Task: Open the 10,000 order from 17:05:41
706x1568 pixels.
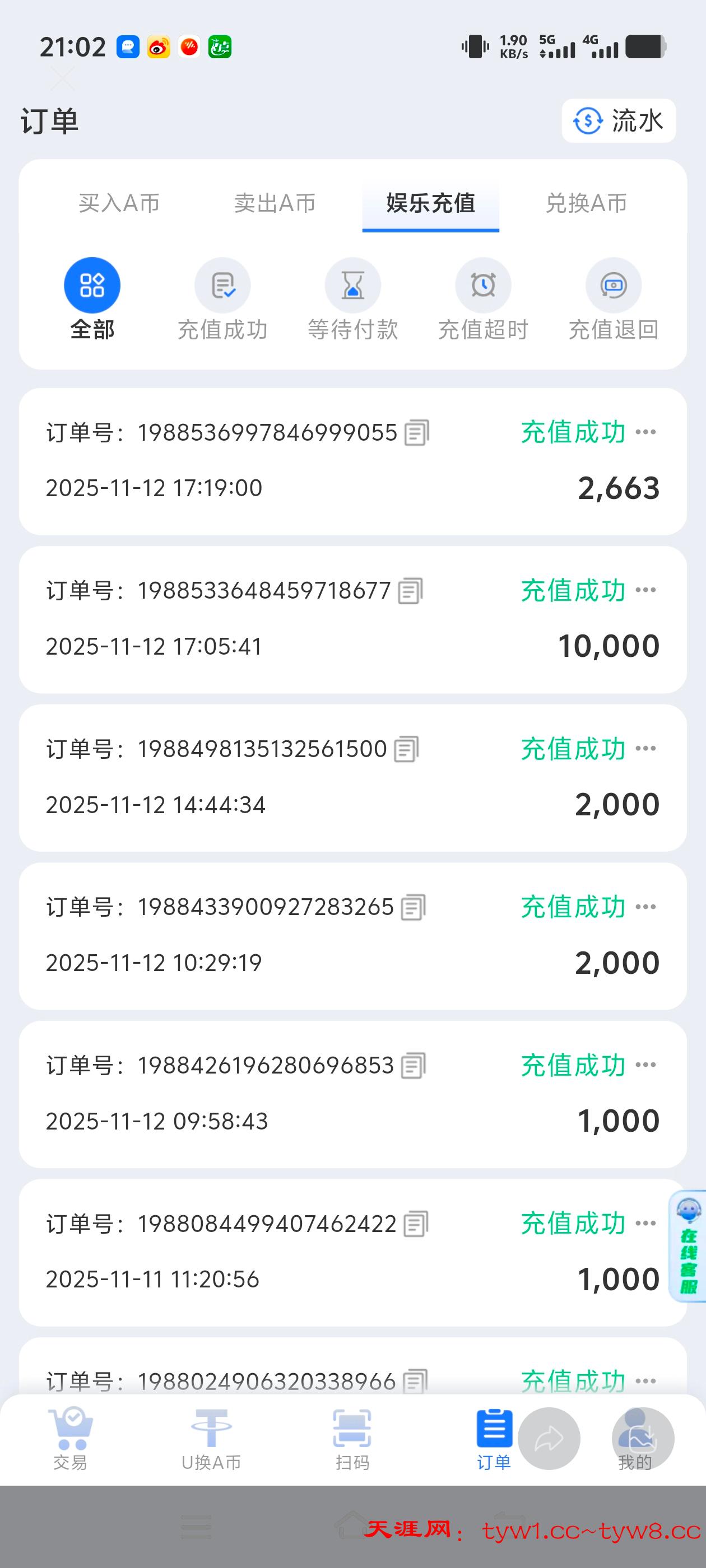Action: point(352,620)
